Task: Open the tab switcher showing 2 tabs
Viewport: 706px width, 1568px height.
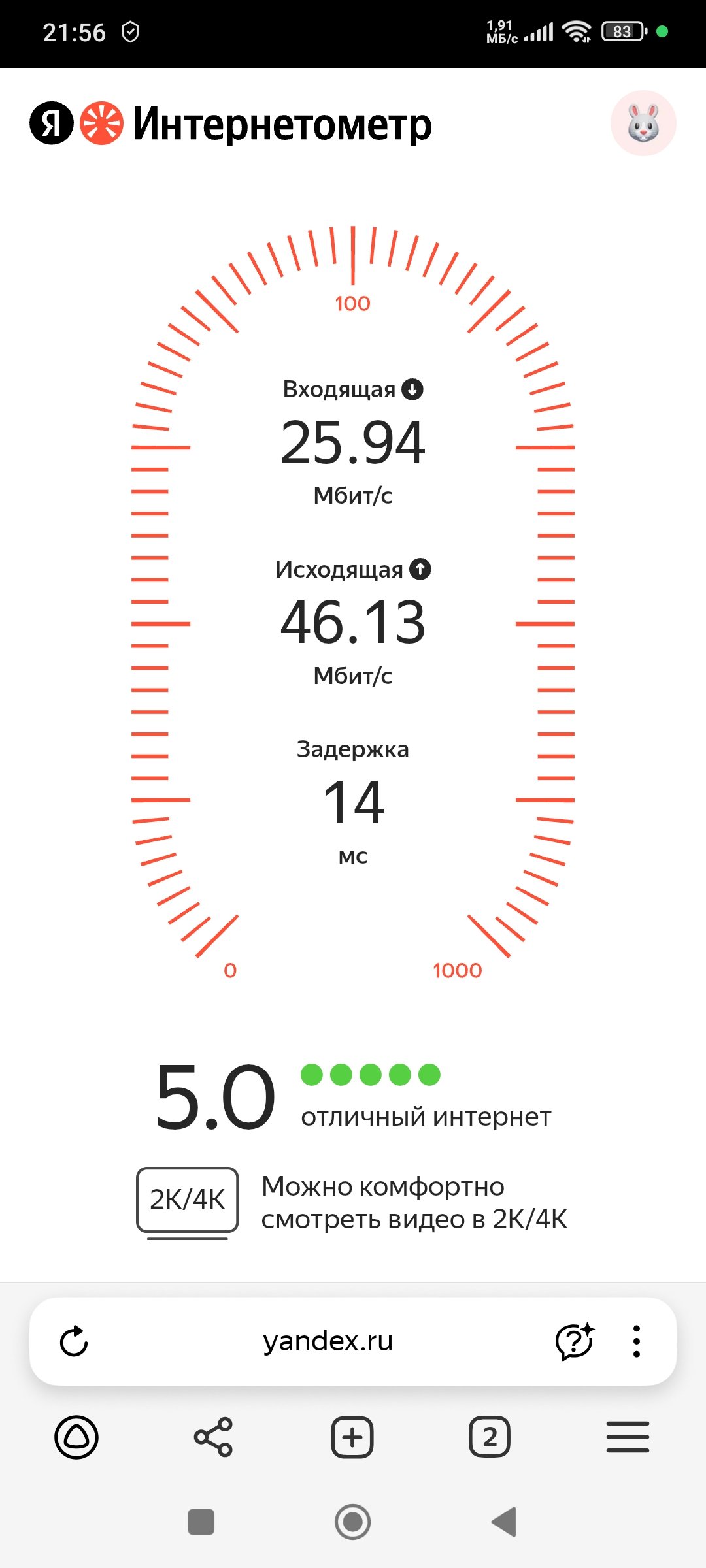Action: tap(490, 1437)
